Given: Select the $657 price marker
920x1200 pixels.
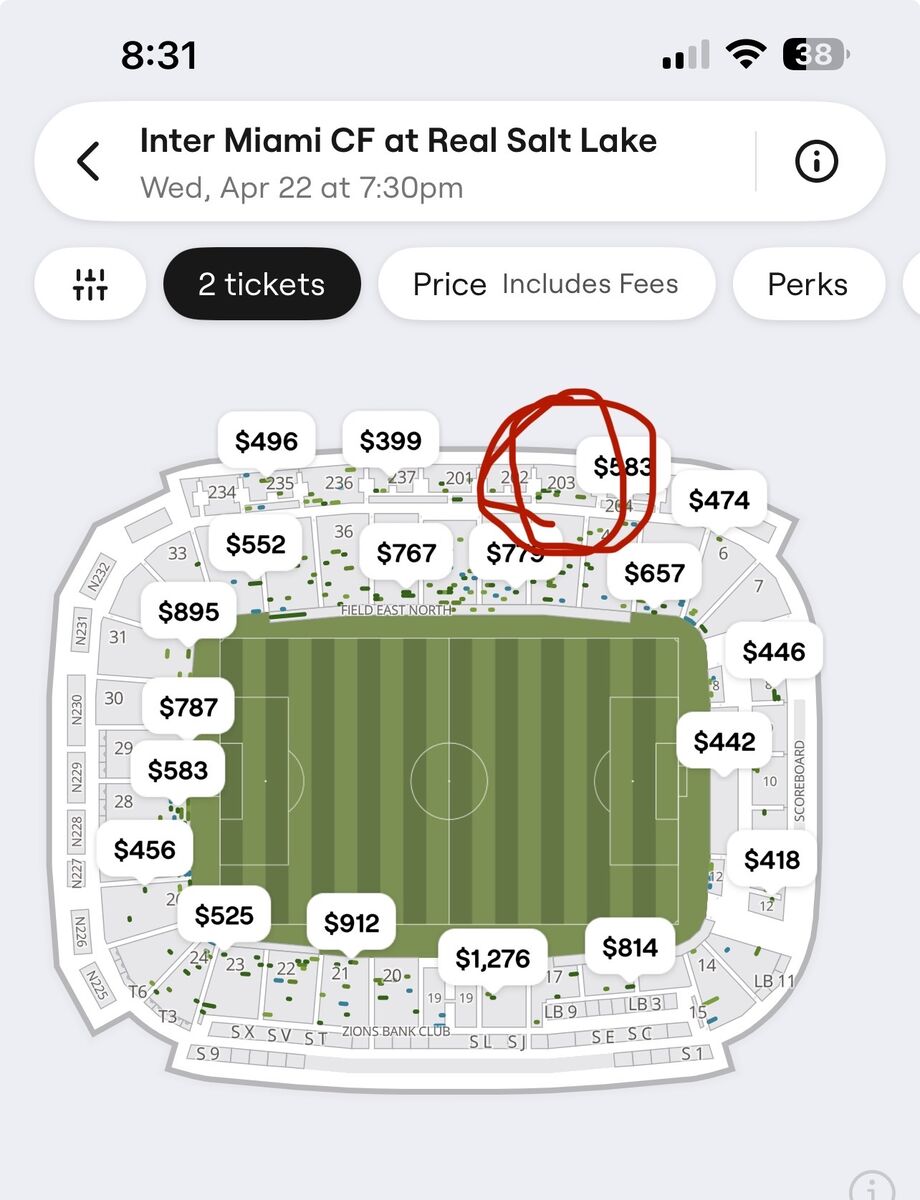Looking at the screenshot, I should pos(654,573).
